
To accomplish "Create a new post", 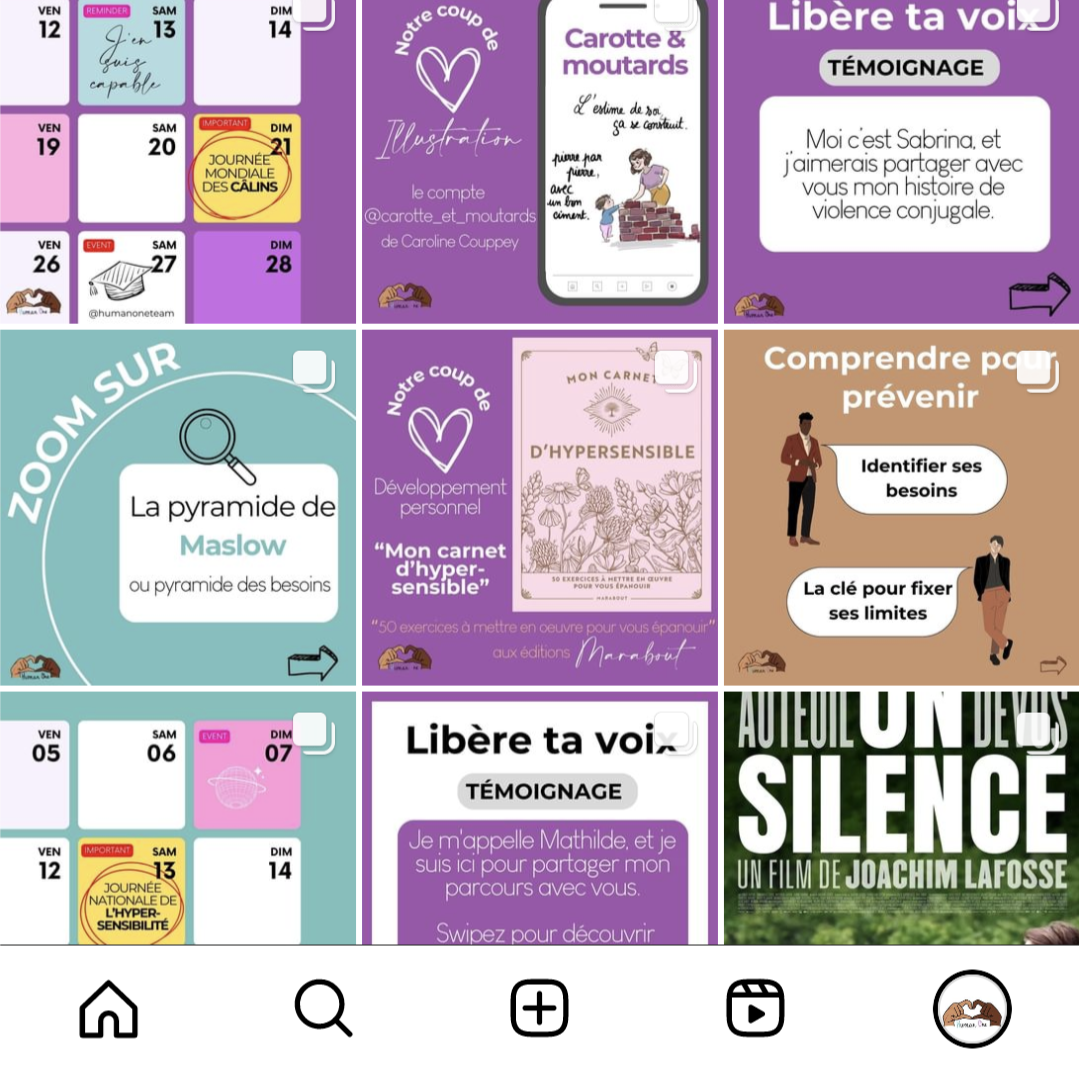I will point(539,1008).
